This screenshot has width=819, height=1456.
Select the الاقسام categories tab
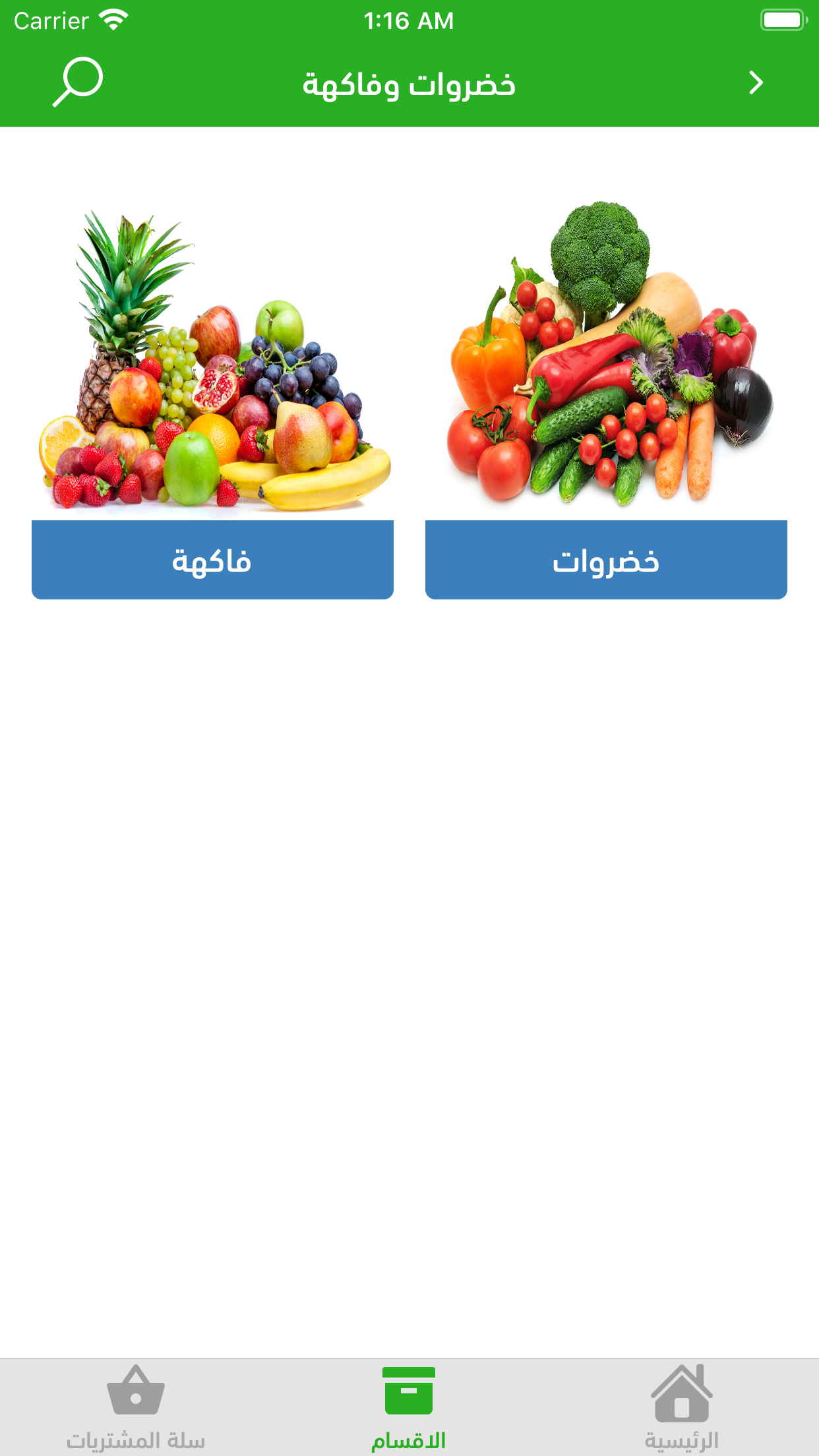[409, 1407]
